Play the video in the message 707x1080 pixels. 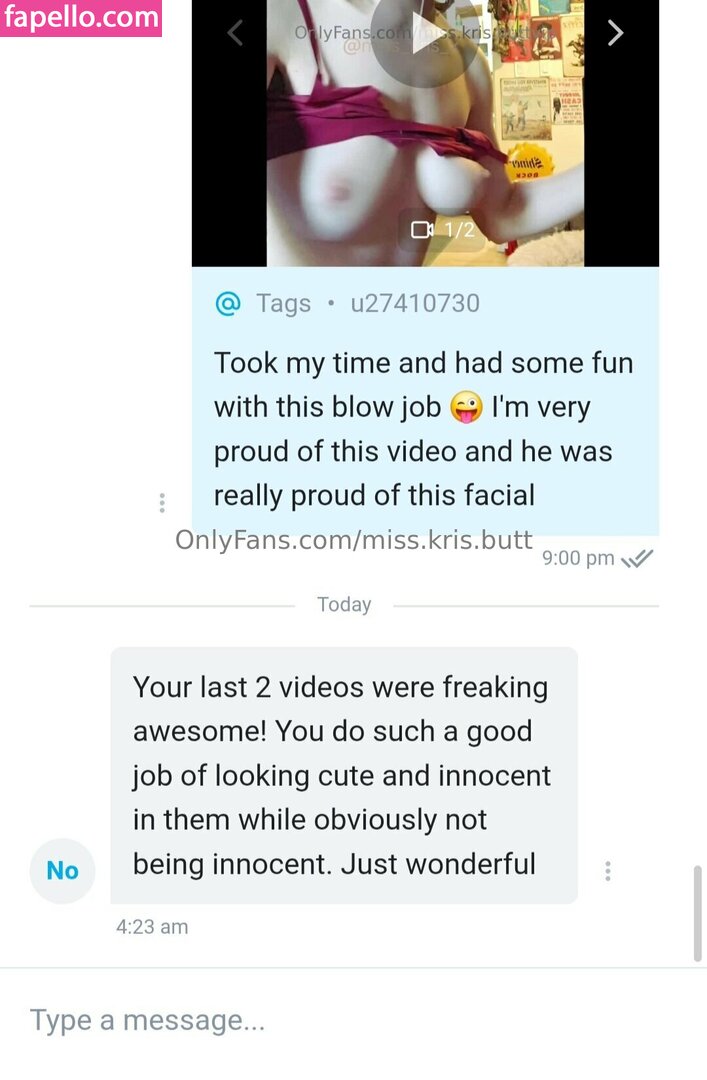425,35
